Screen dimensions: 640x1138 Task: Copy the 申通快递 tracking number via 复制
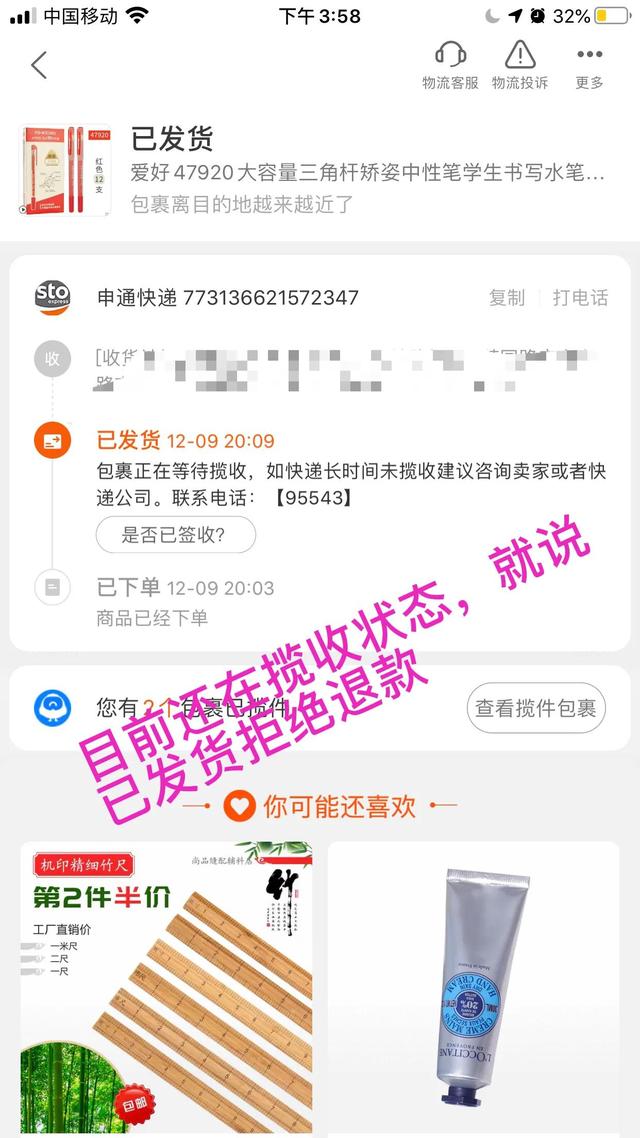pyautogui.click(x=506, y=297)
